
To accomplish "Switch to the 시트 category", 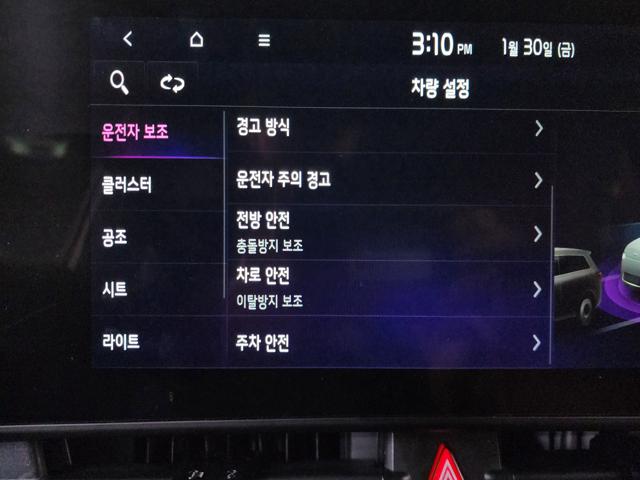I will [x=115, y=290].
